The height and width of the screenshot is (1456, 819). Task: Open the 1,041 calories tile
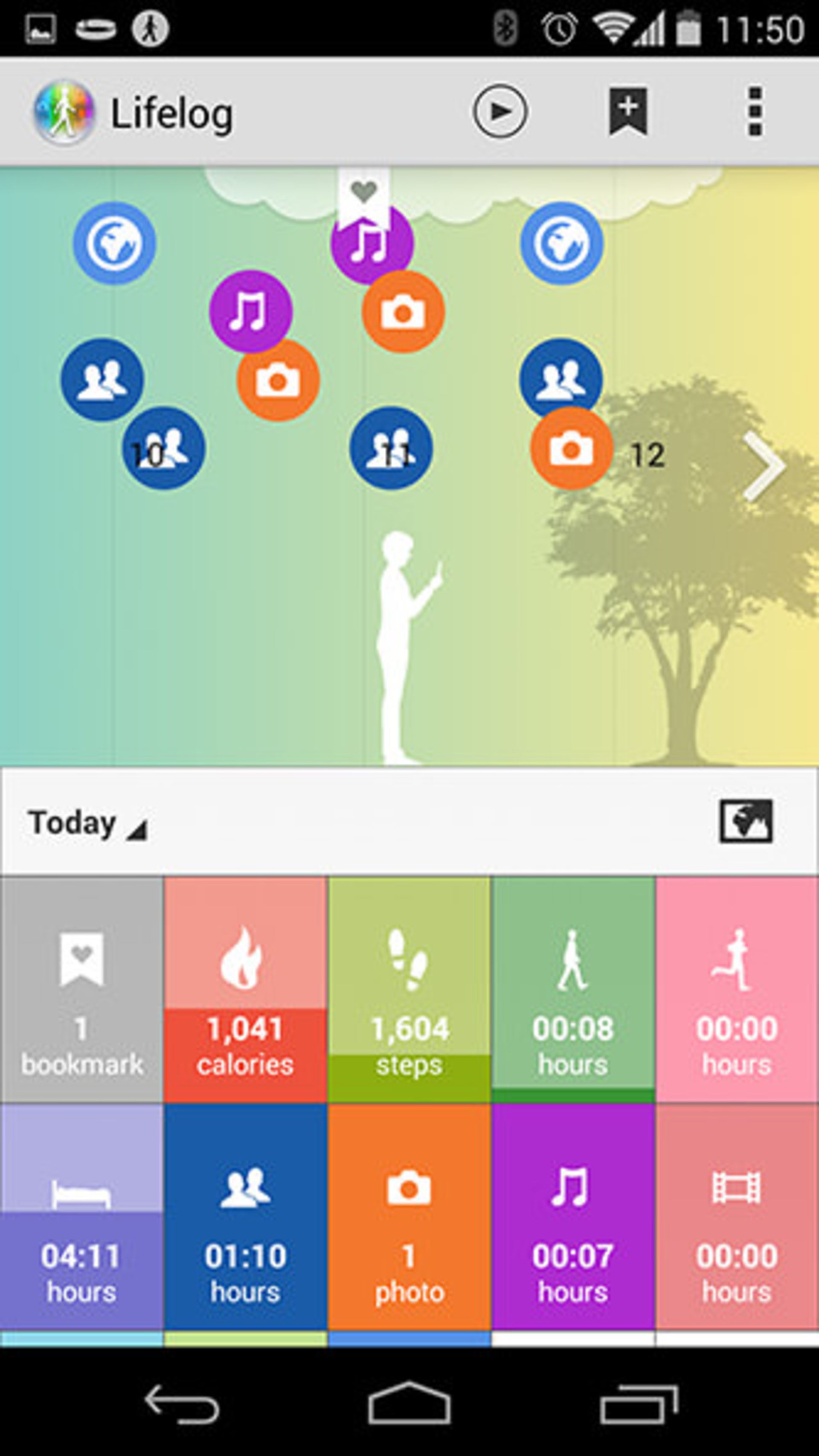(x=245, y=989)
